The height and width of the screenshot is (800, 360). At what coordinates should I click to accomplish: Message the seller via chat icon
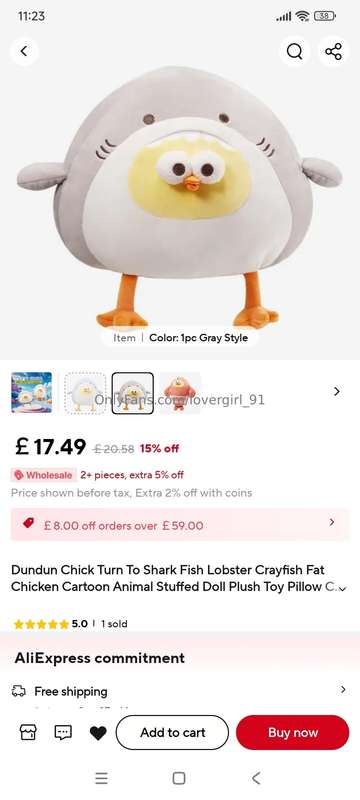63,732
